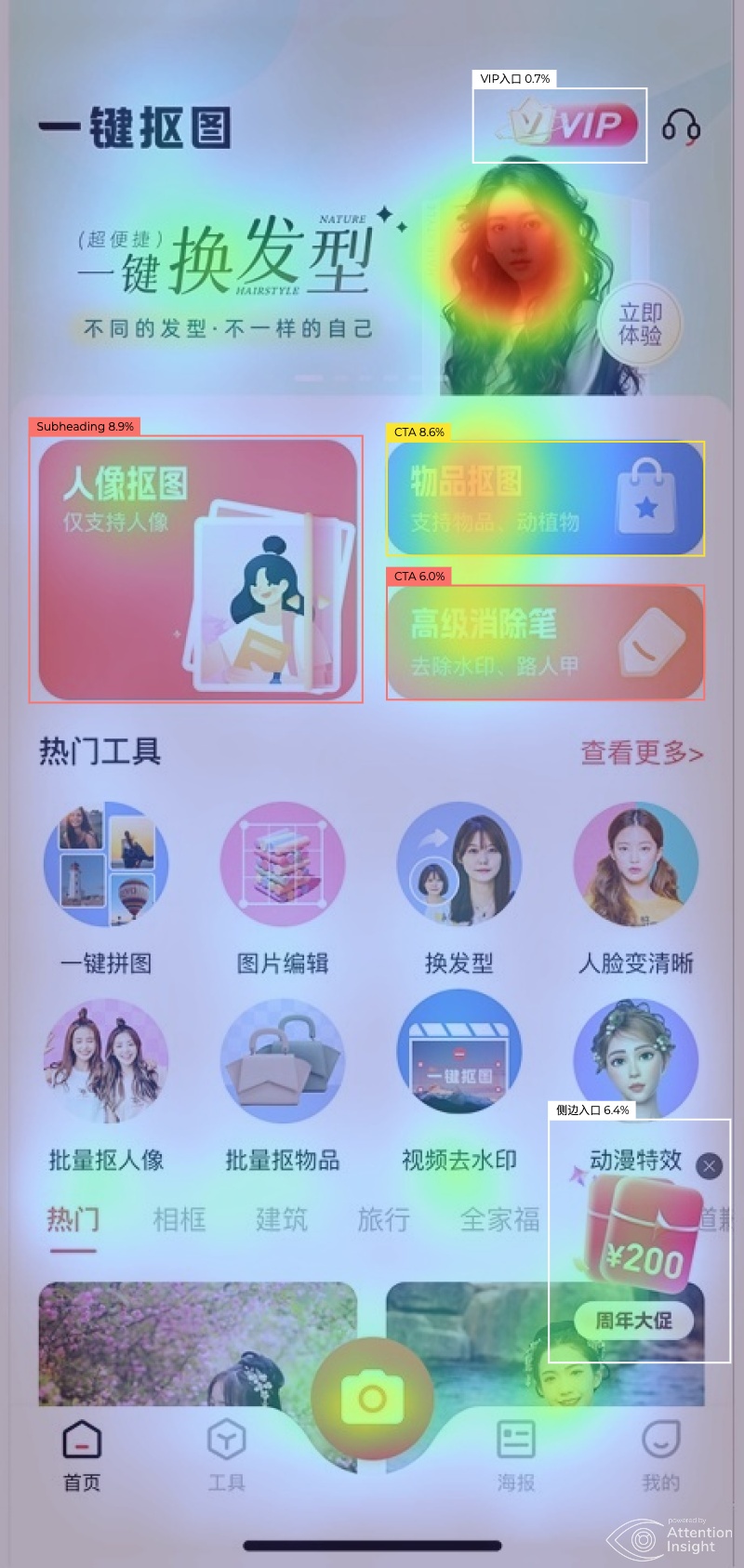
Task: Launch the 图片编辑 tool
Action: [x=283, y=865]
